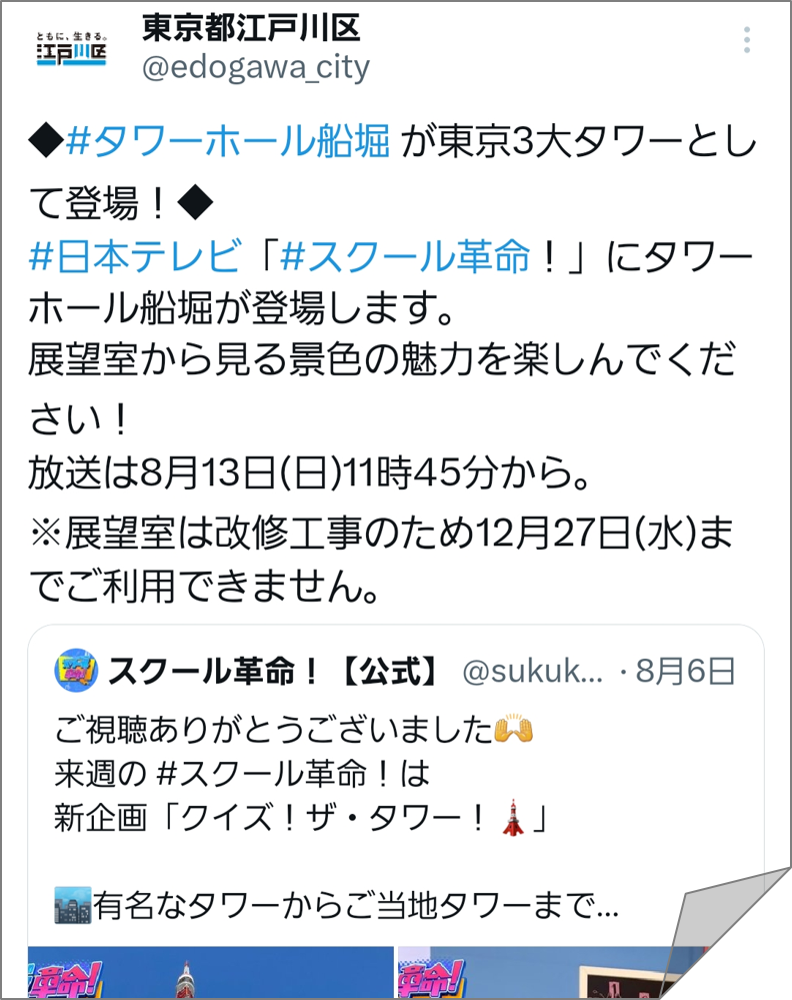The image size is (792, 1000).
Task: Open the #日本テレビ hashtag
Action: click(135, 259)
